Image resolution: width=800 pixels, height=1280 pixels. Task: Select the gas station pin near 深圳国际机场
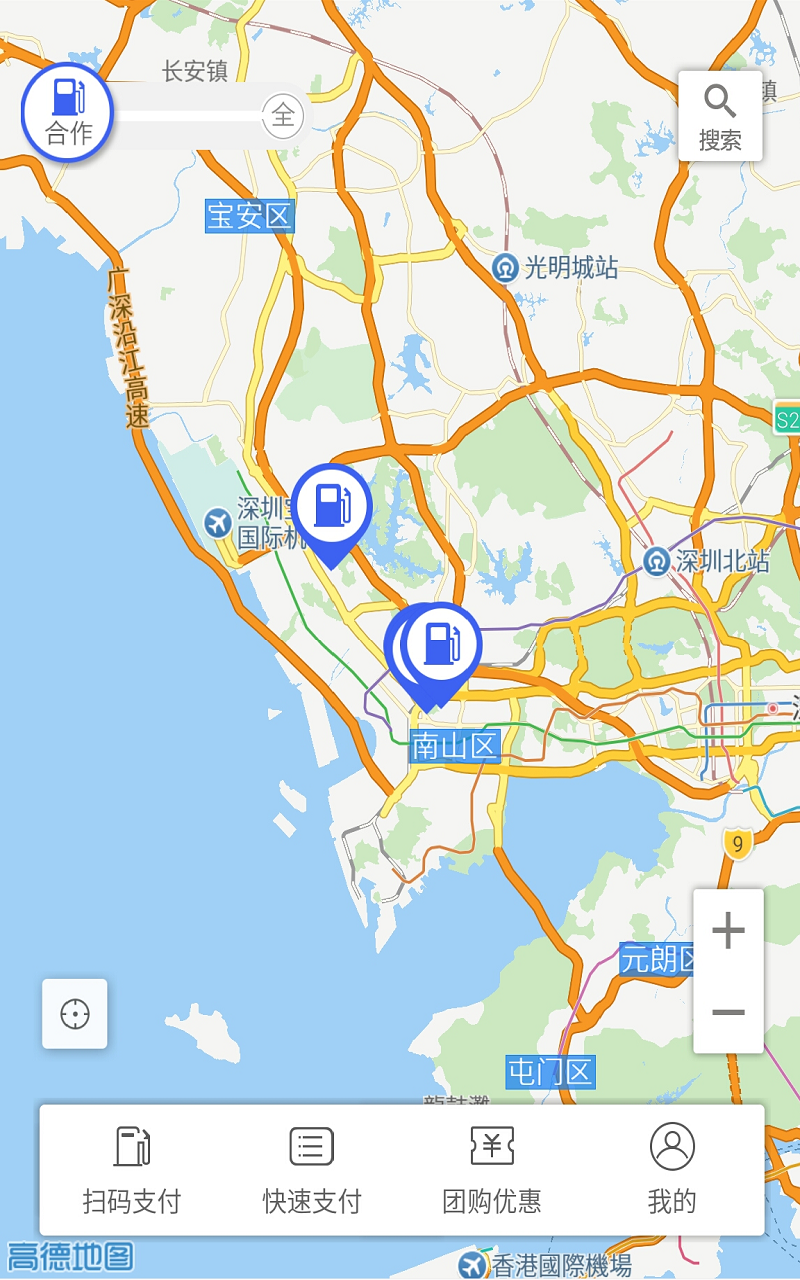point(331,506)
